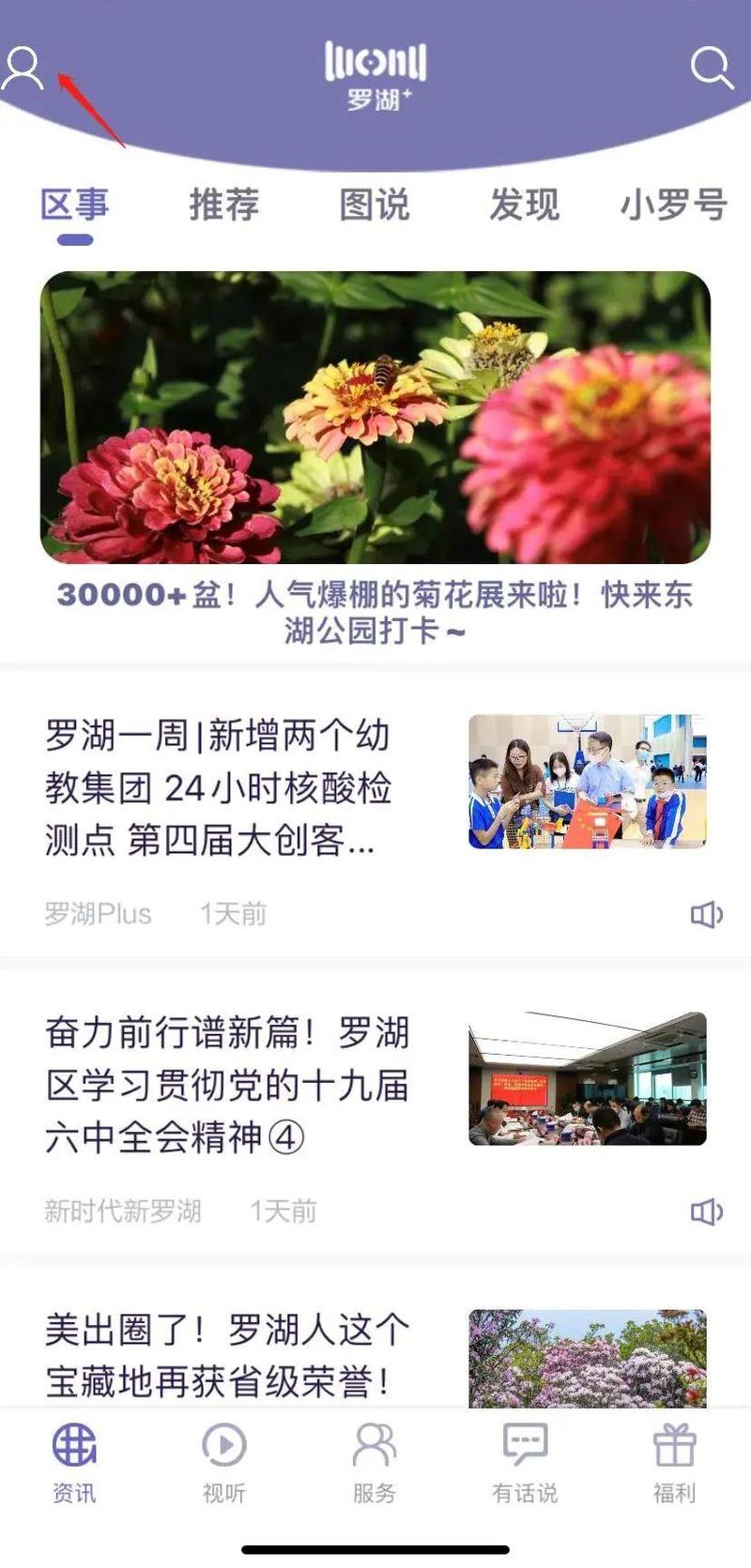The height and width of the screenshot is (1568, 751).
Task: Select the 区事 tab
Action: point(75,204)
